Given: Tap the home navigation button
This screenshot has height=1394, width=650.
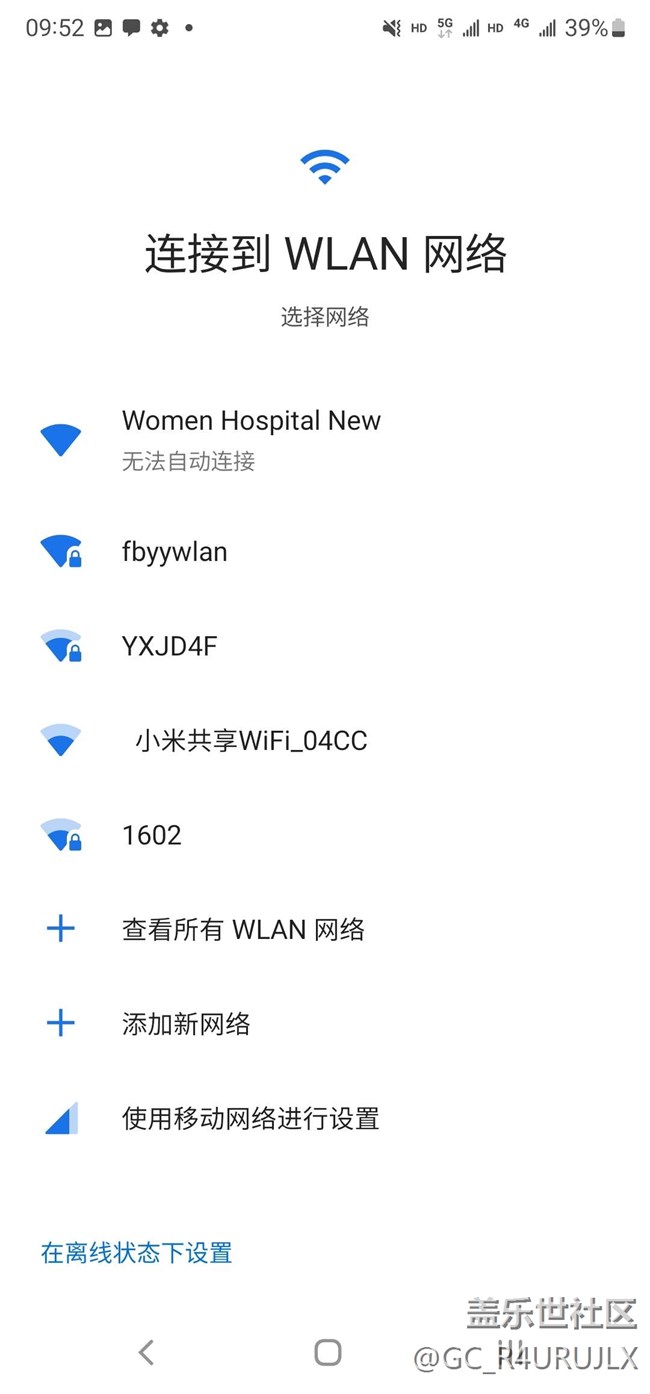Looking at the screenshot, I should [x=327, y=1353].
